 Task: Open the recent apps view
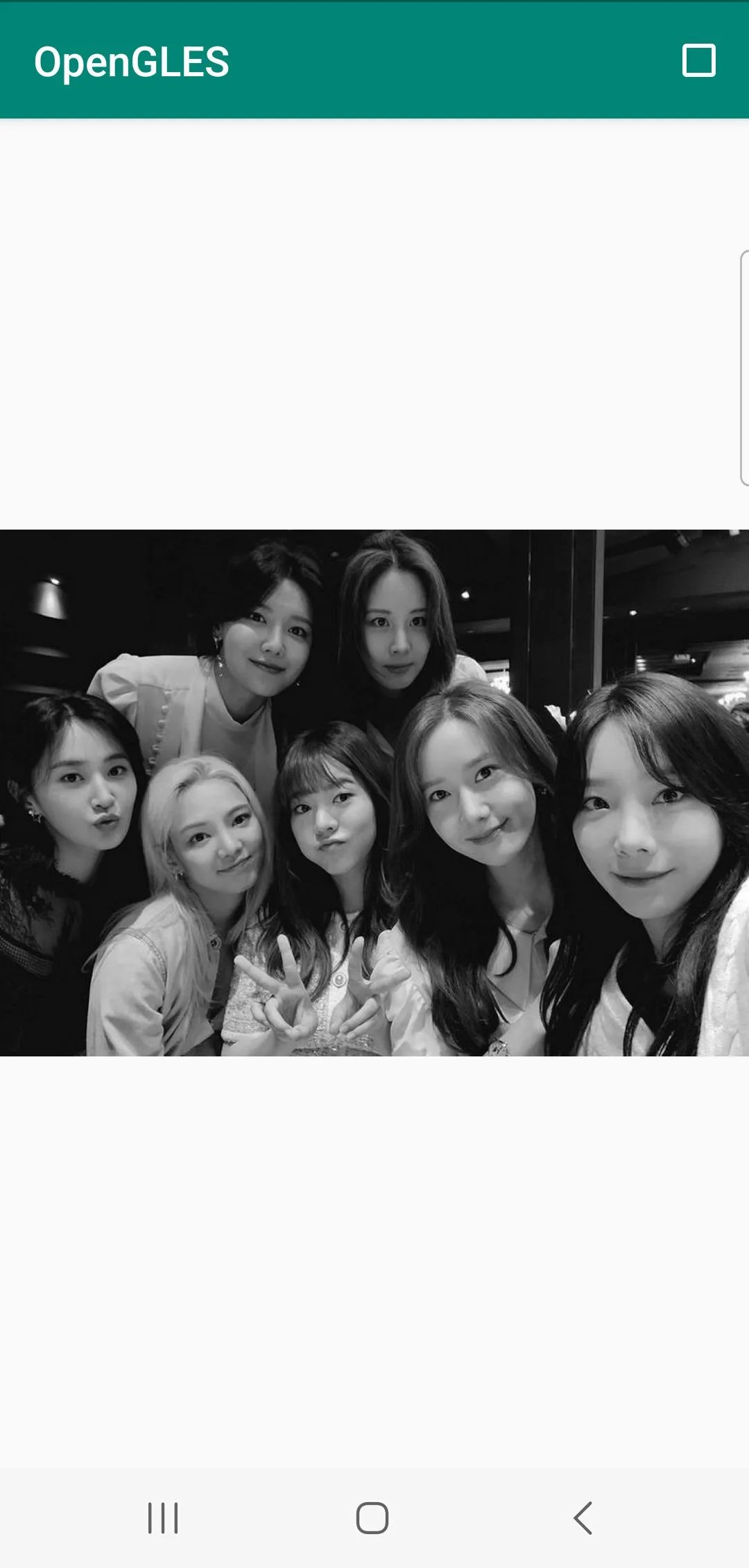click(163, 1518)
